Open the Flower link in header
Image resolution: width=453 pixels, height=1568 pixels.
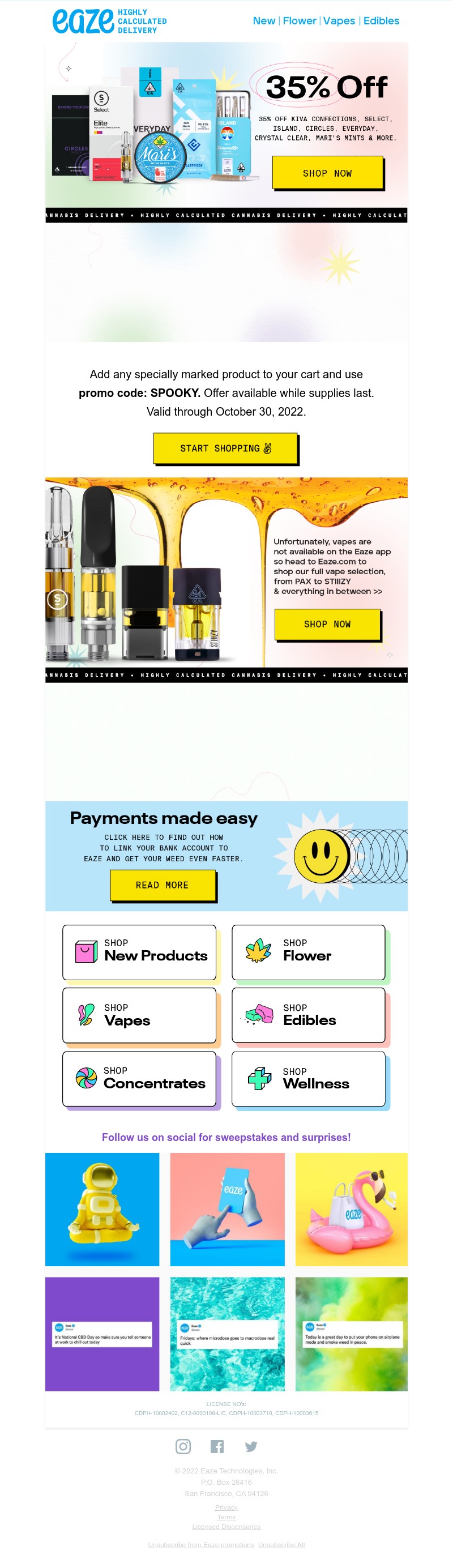click(x=299, y=21)
